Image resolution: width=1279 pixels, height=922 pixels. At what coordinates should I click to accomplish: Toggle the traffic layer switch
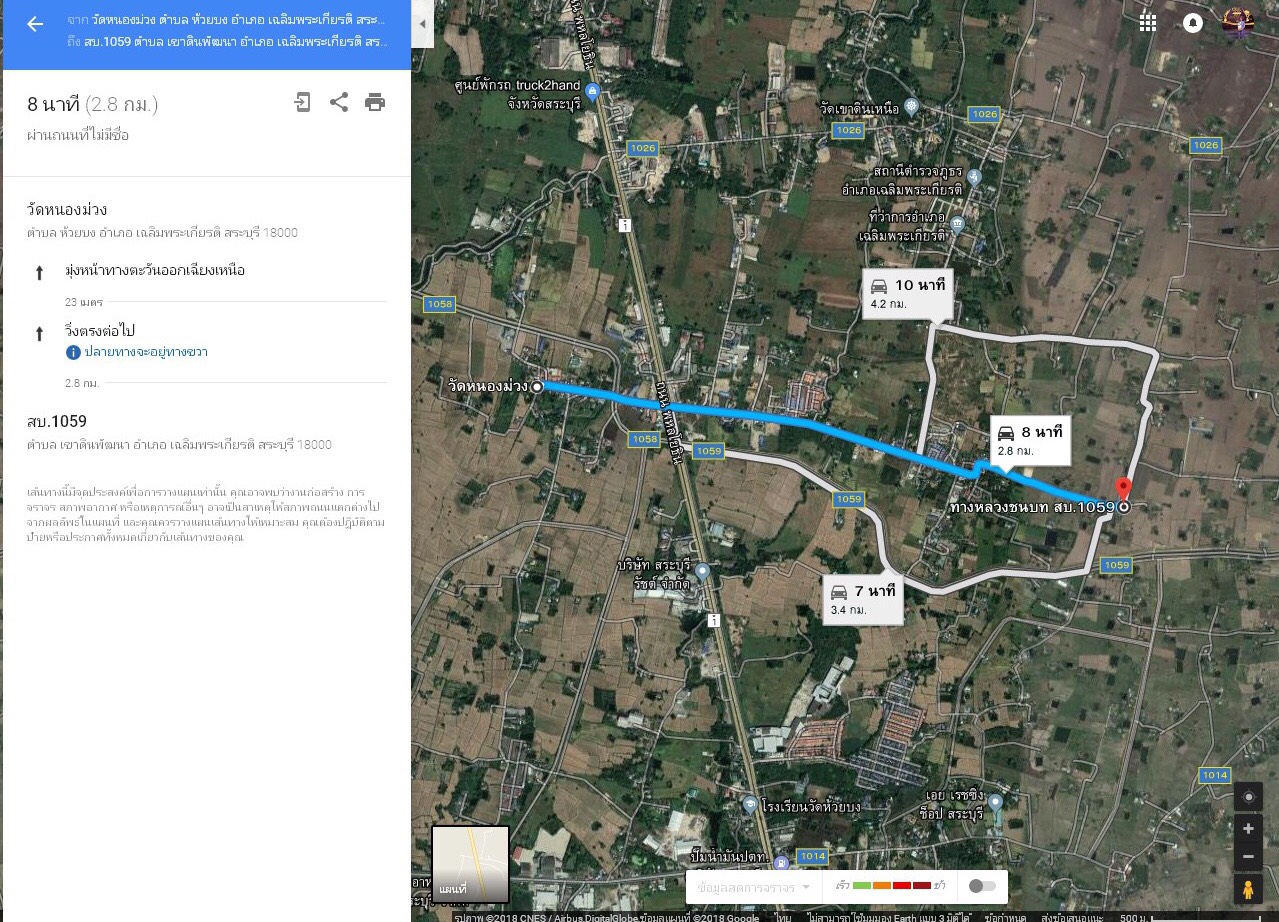coord(982,886)
